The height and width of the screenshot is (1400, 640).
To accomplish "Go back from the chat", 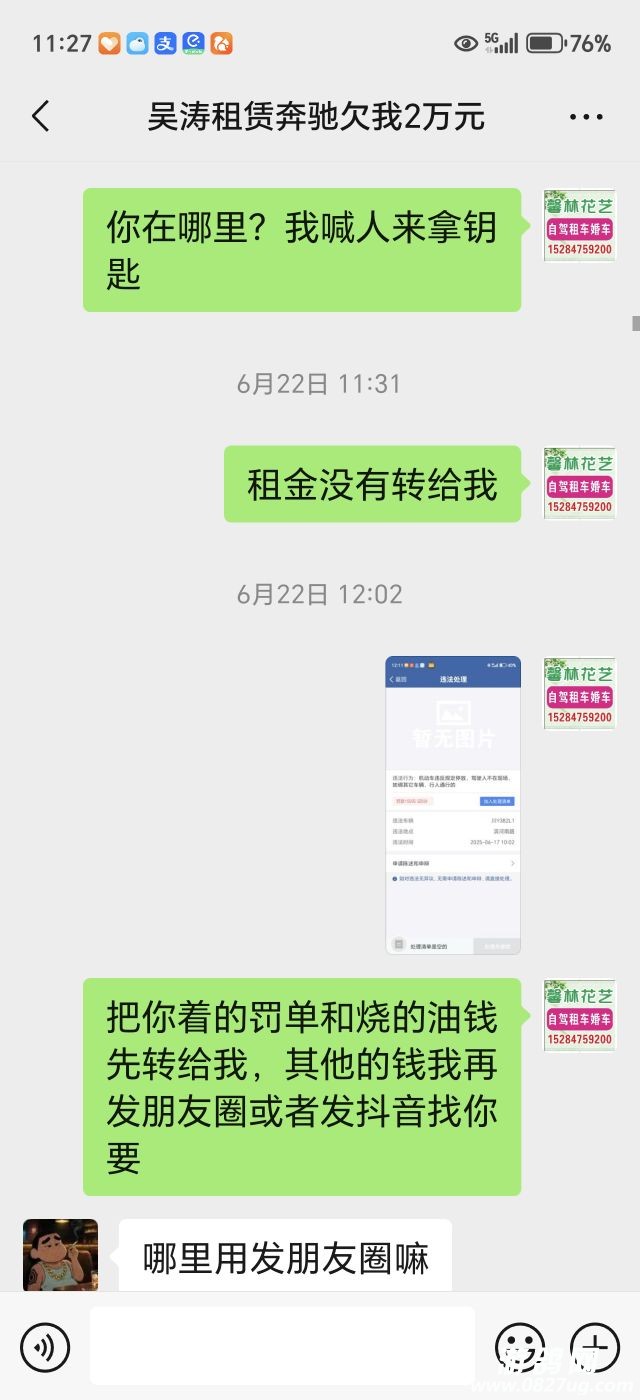I will tap(41, 117).
